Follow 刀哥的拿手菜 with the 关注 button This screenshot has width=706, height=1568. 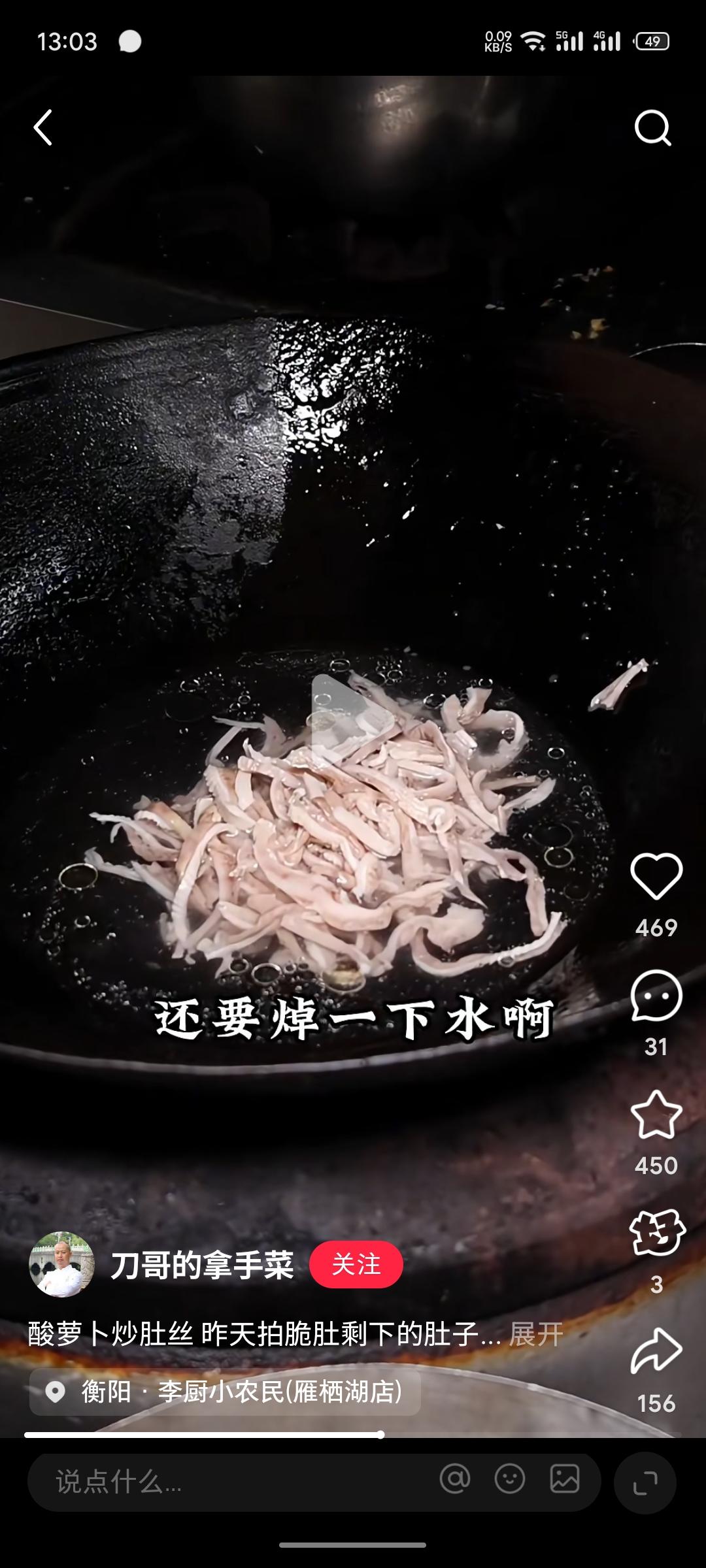[x=356, y=1264]
